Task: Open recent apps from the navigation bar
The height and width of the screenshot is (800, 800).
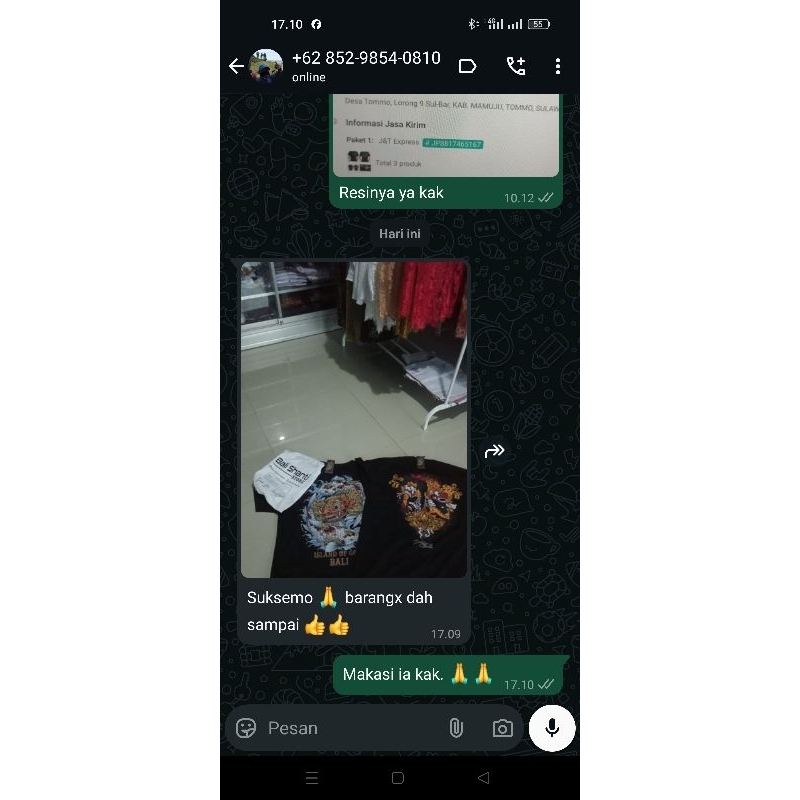Action: click(311, 778)
